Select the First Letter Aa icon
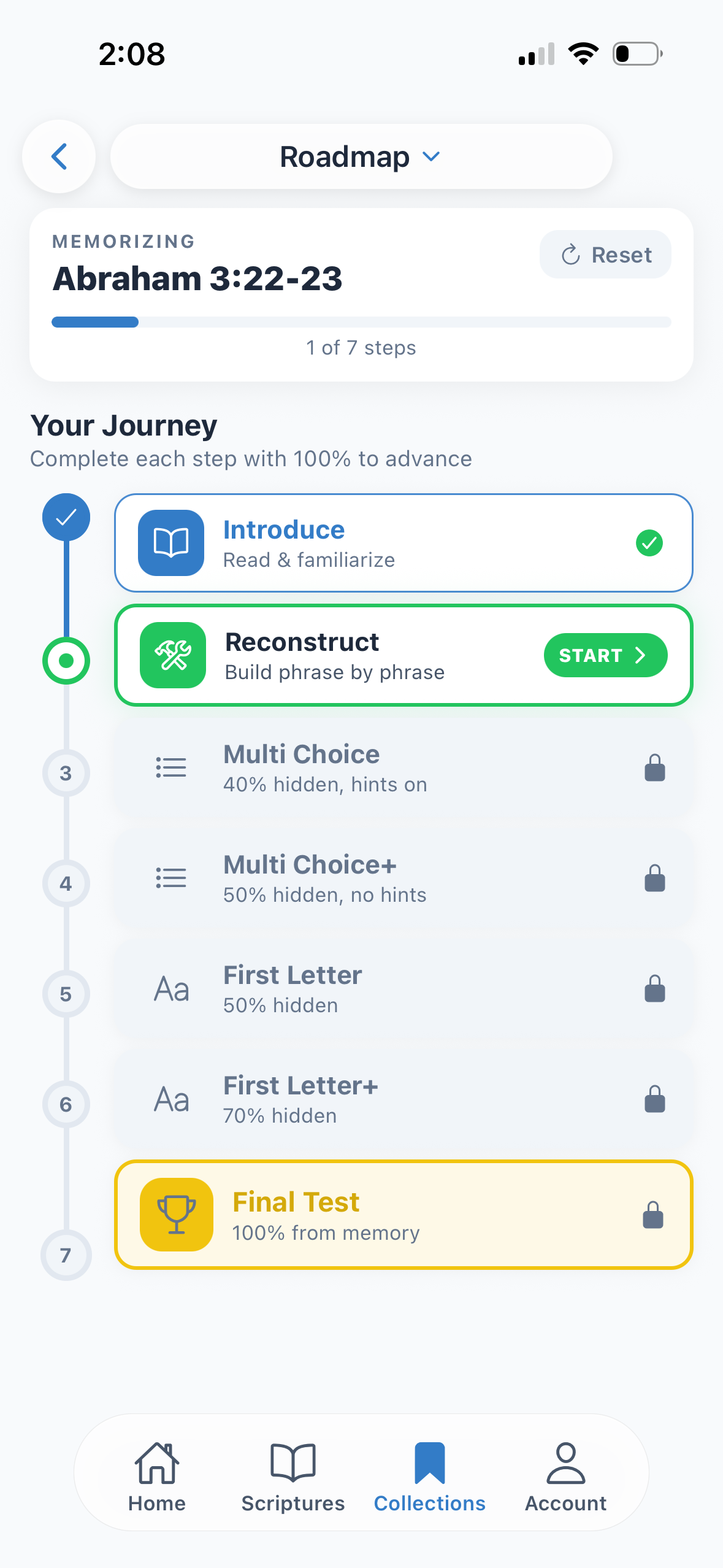Screen dimensions: 723x1568 click(170, 988)
